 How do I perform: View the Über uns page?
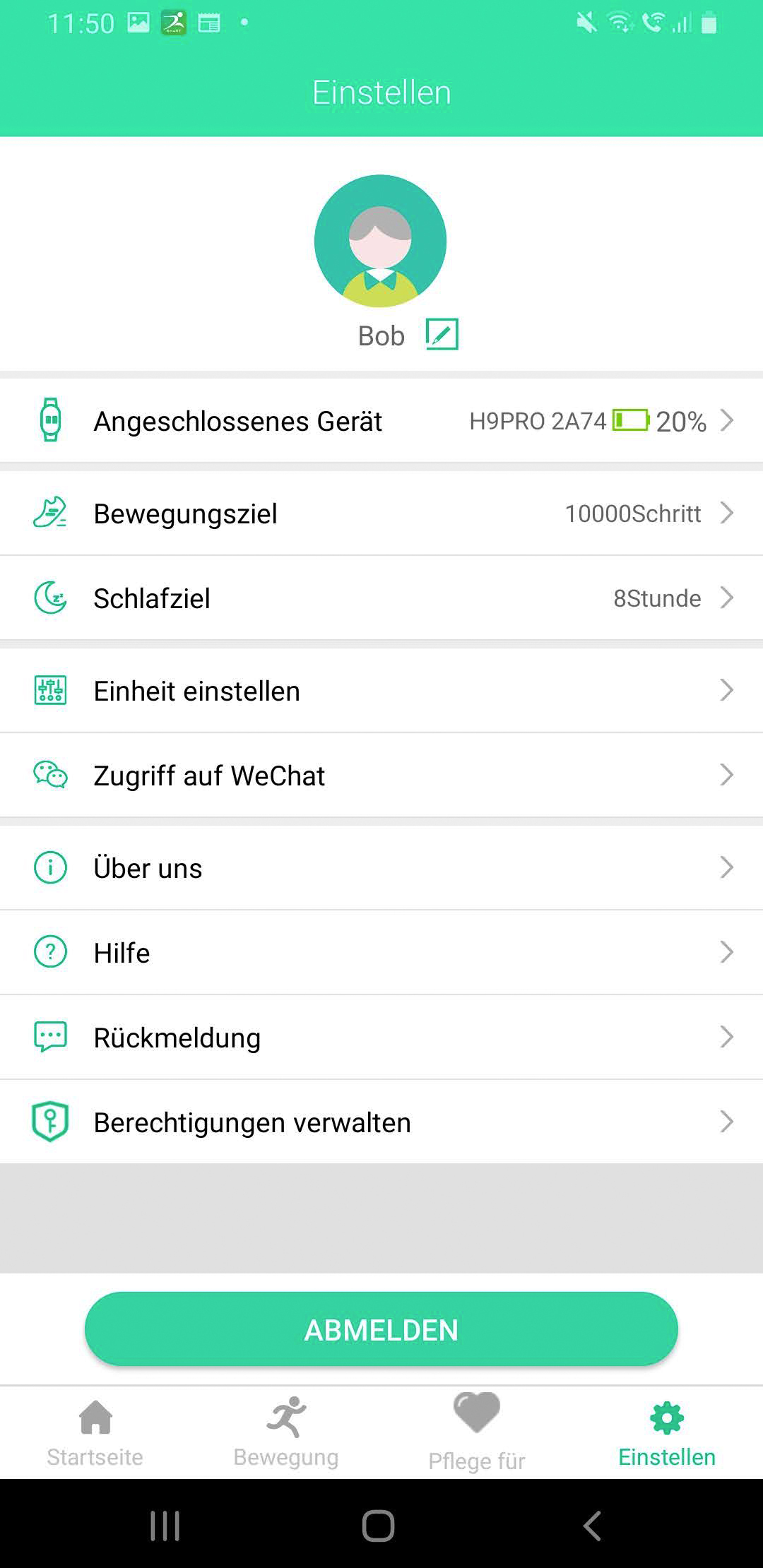click(x=381, y=868)
